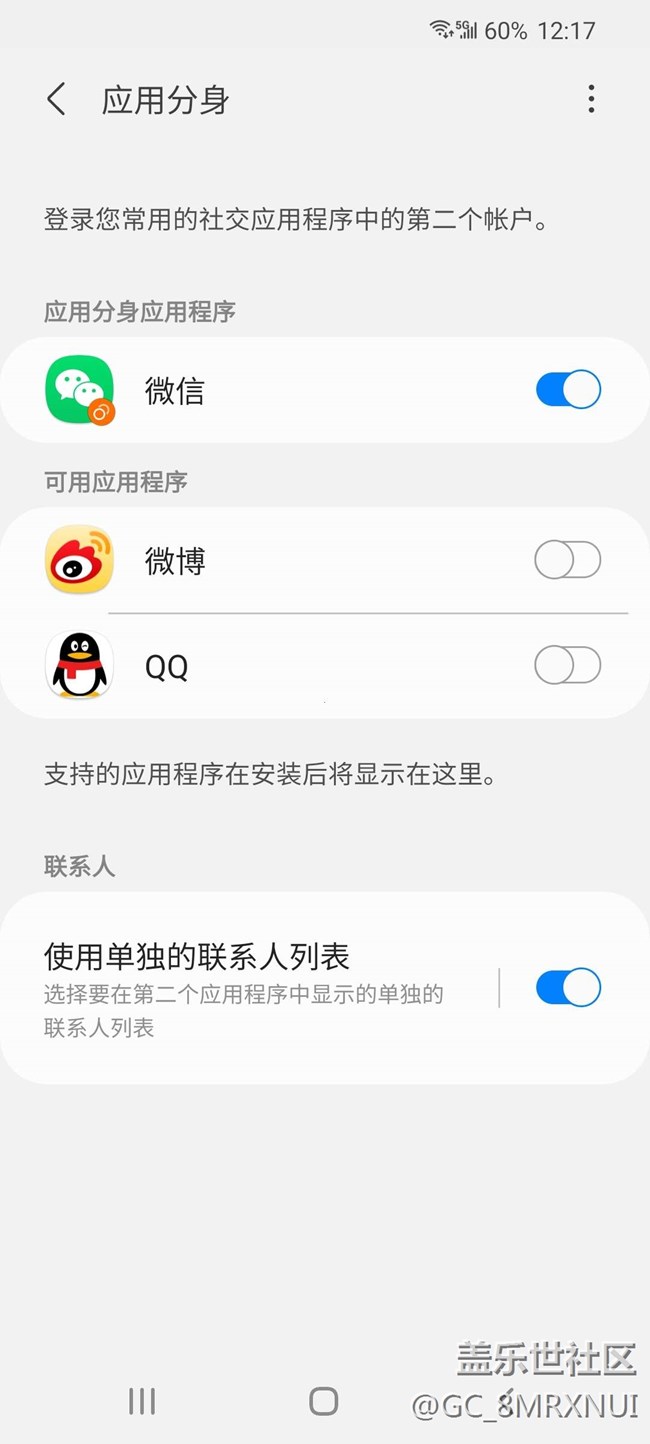This screenshot has height=1444, width=650.
Task: Enable the 微博 dual app switch
Action: coord(568,560)
